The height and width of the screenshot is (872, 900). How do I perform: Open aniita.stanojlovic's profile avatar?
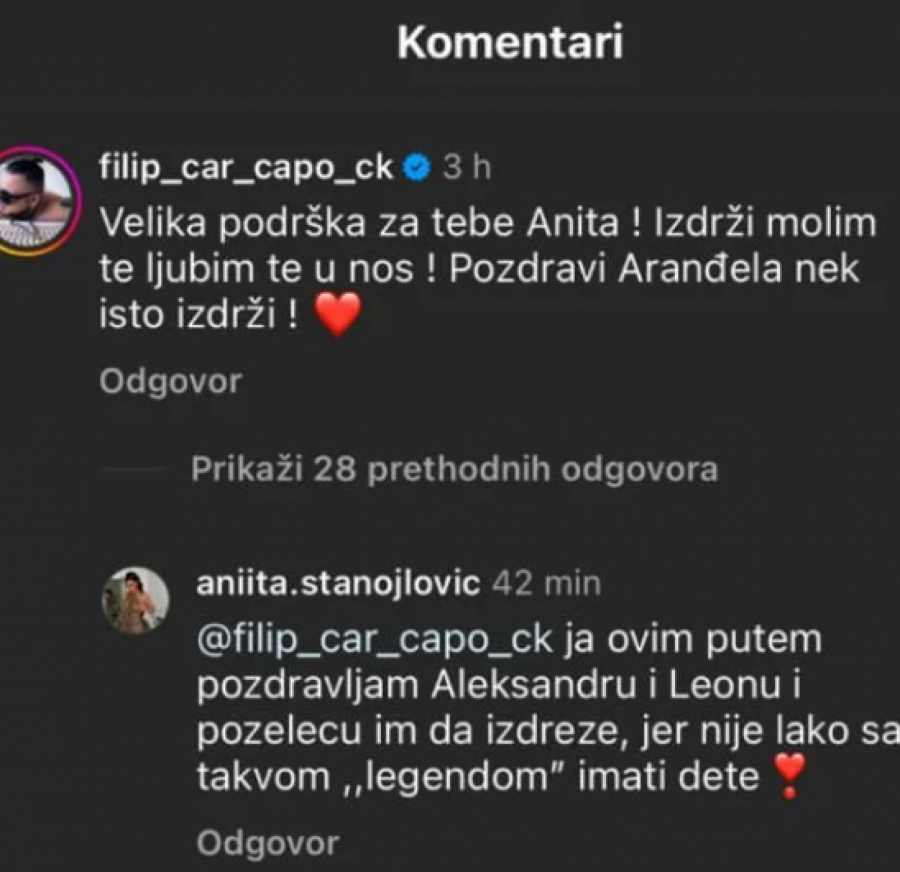[x=136, y=600]
